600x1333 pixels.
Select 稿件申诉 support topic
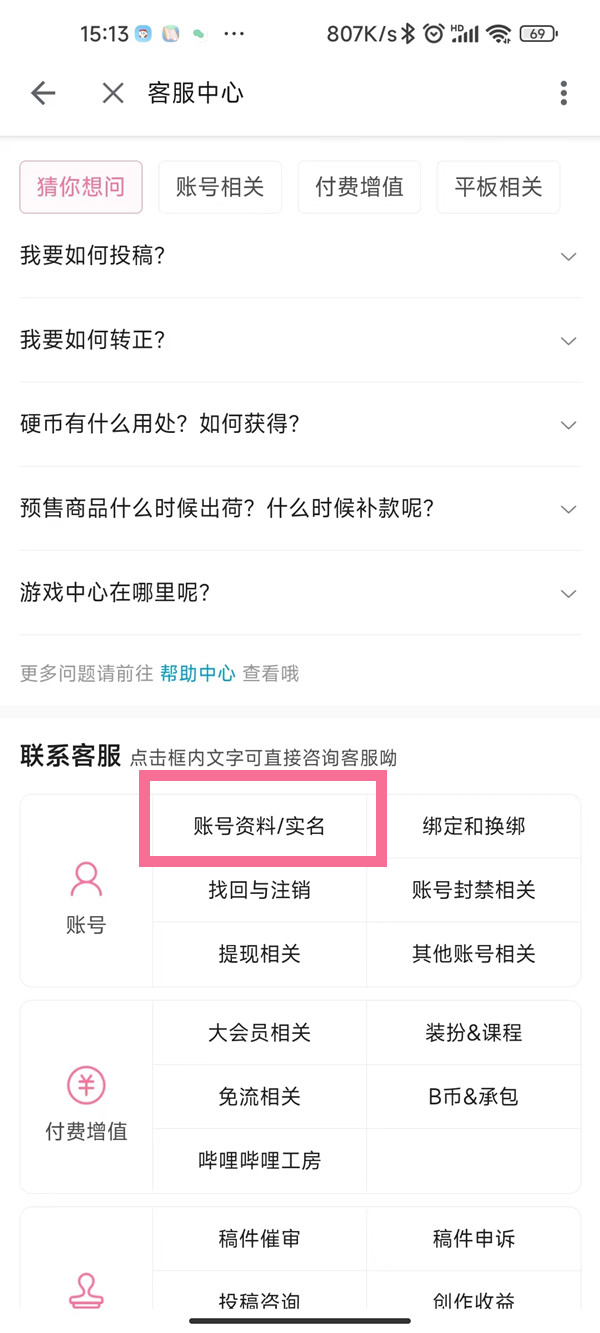pyautogui.click(x=474, y=1239)
